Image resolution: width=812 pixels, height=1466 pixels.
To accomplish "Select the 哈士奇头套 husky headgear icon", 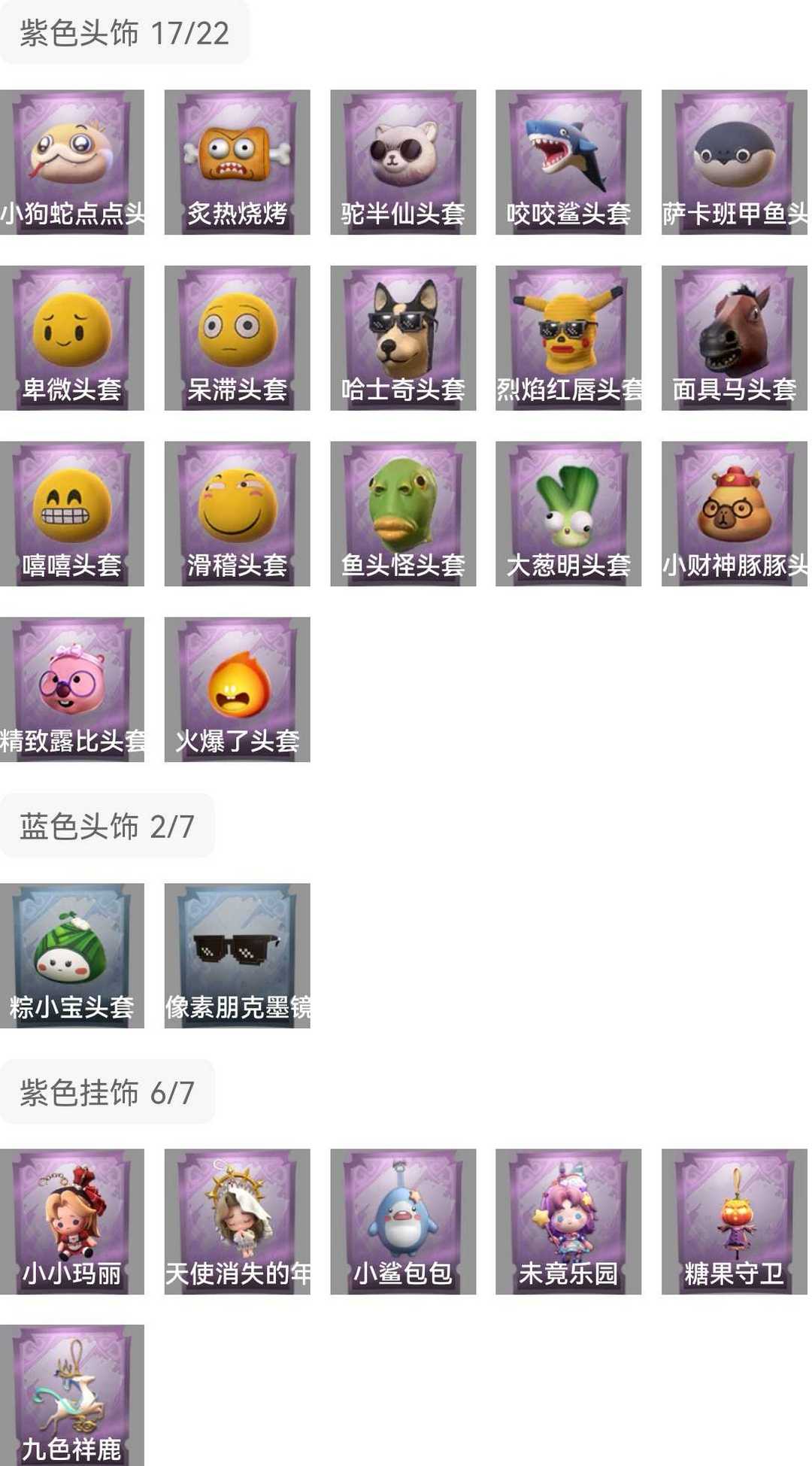I will pyautogui.click(x=401, y=335).
